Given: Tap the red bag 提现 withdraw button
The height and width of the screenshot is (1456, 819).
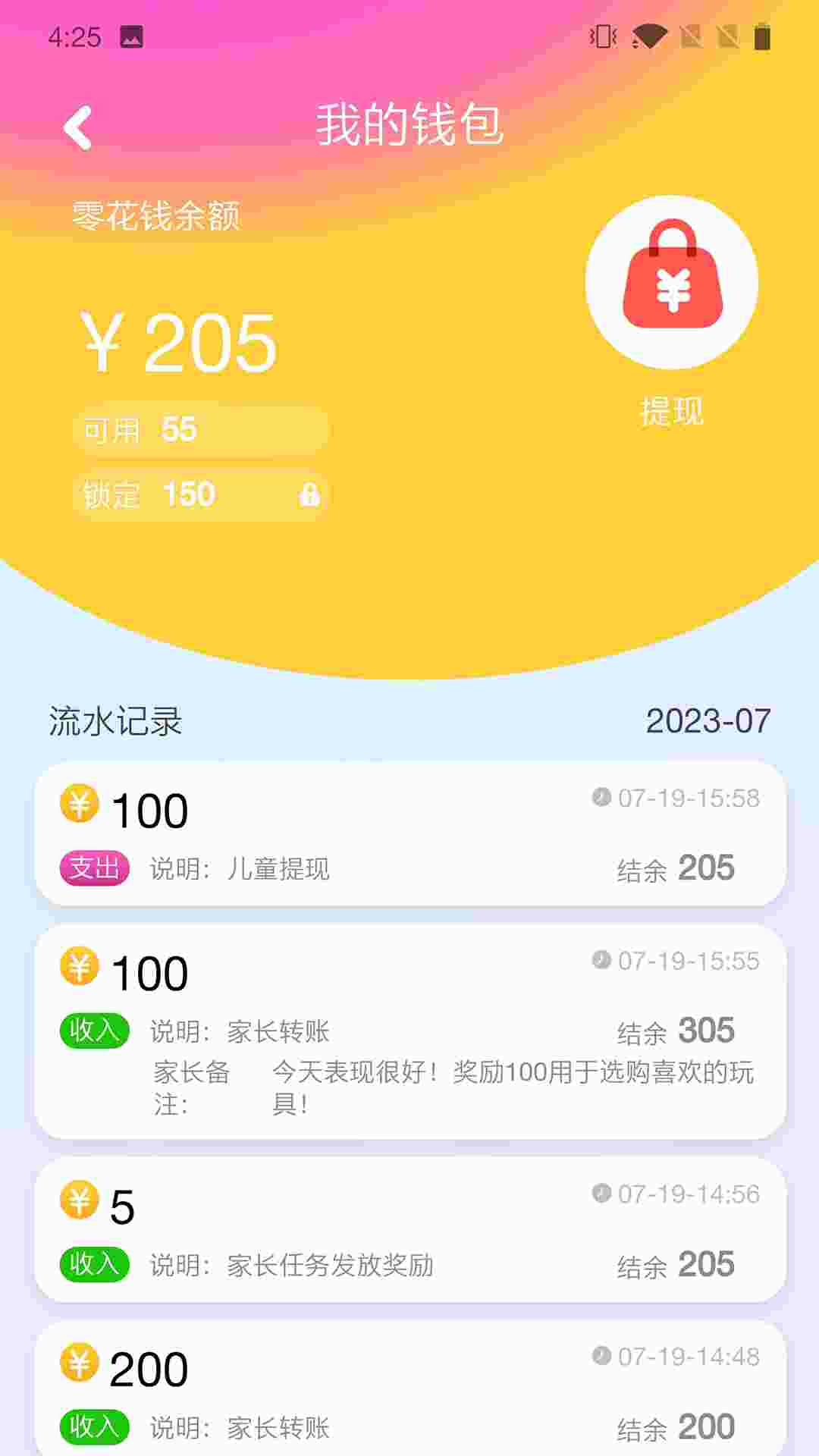Looking at the screenshot, I should (x=672, y=282).
